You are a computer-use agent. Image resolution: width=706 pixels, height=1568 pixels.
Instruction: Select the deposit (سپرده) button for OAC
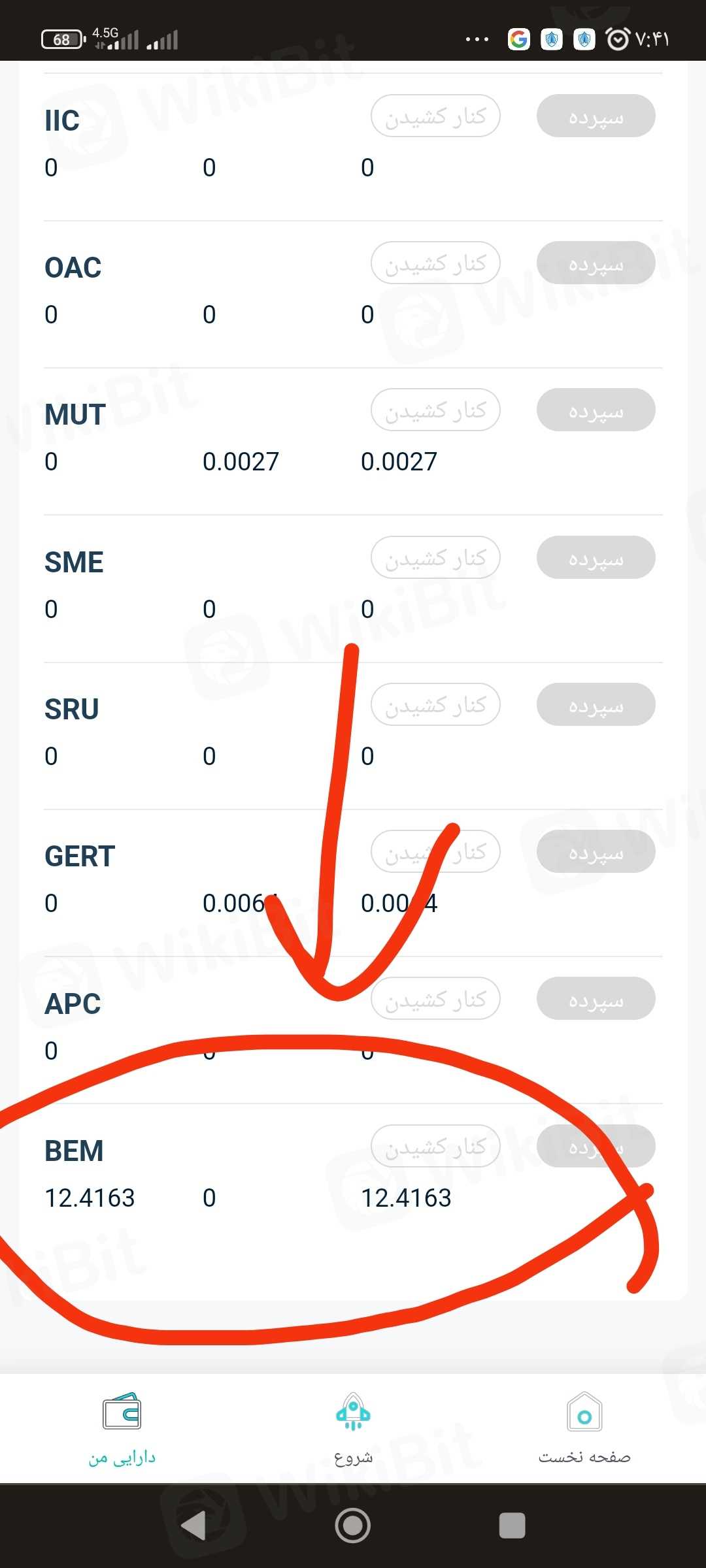(x=596, y=263)
